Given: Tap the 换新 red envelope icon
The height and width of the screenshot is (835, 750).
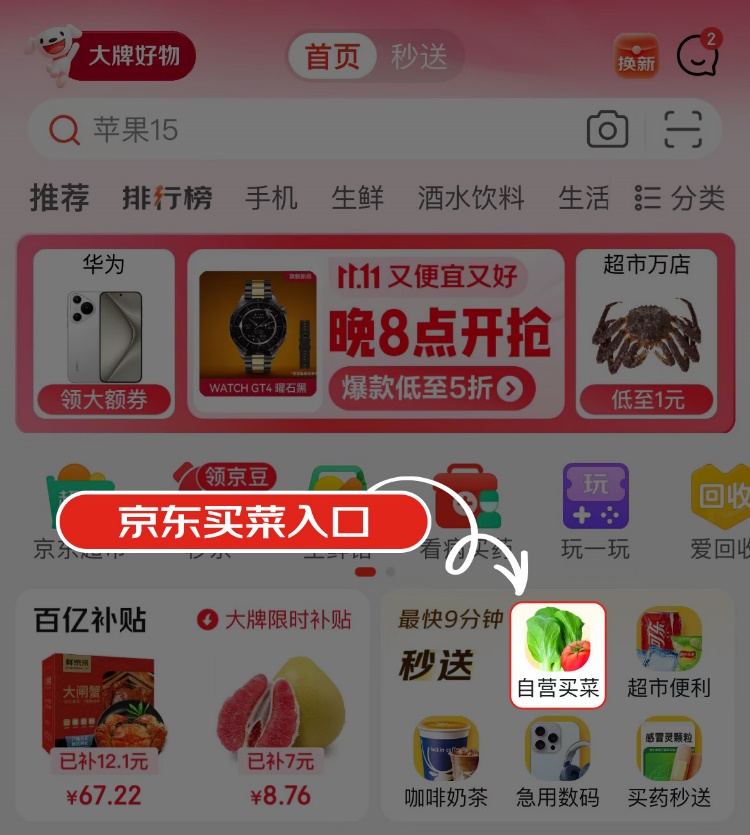Looking at the screenshot, I should [x=636, y=56].
